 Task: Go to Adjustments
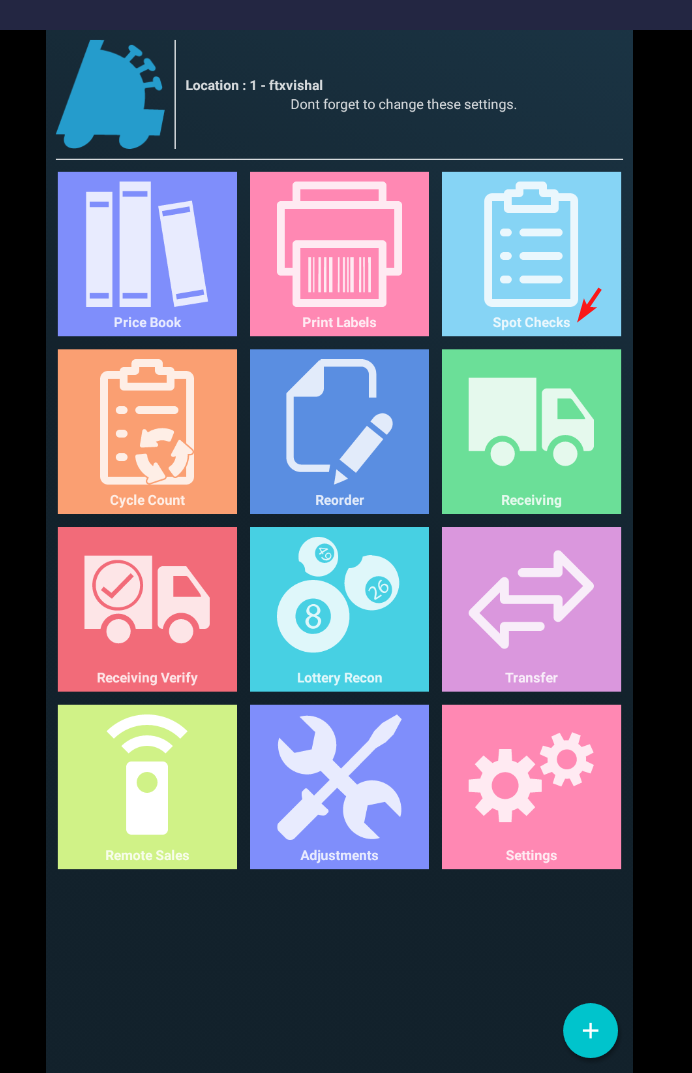[x=339, y=786]
